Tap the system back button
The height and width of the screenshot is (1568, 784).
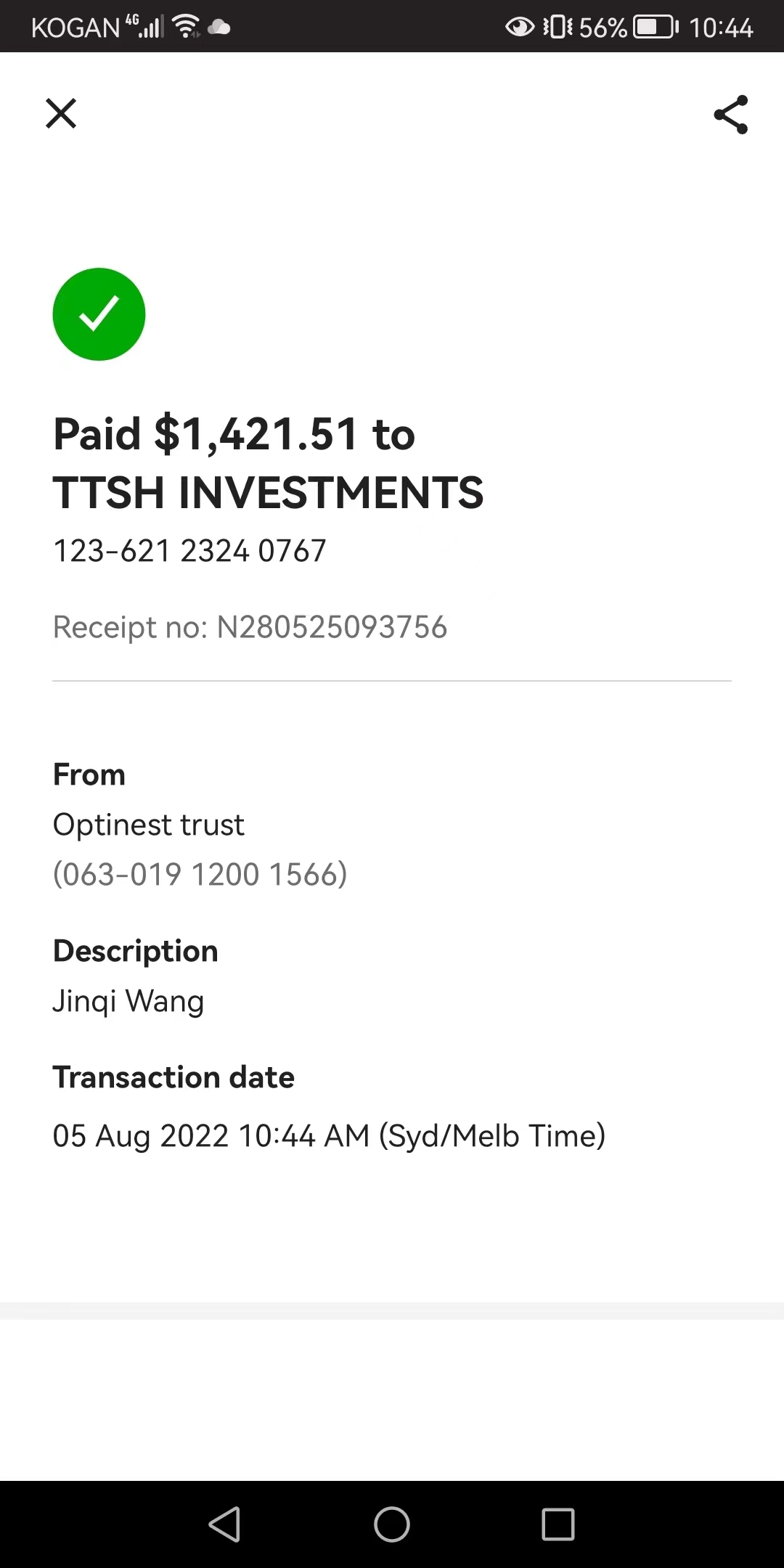point(224,1524)
